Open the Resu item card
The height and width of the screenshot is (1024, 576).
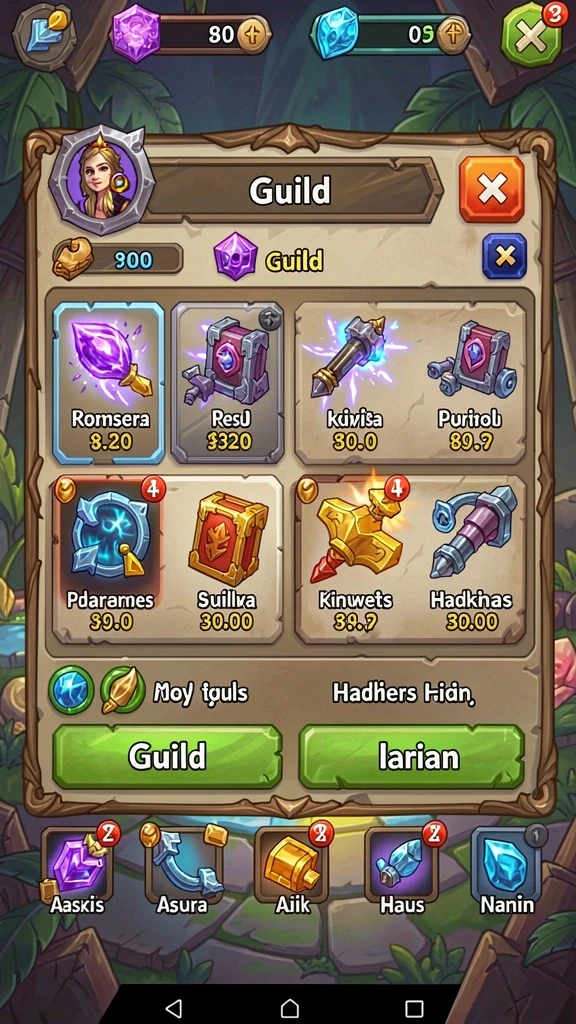[227, 382]
